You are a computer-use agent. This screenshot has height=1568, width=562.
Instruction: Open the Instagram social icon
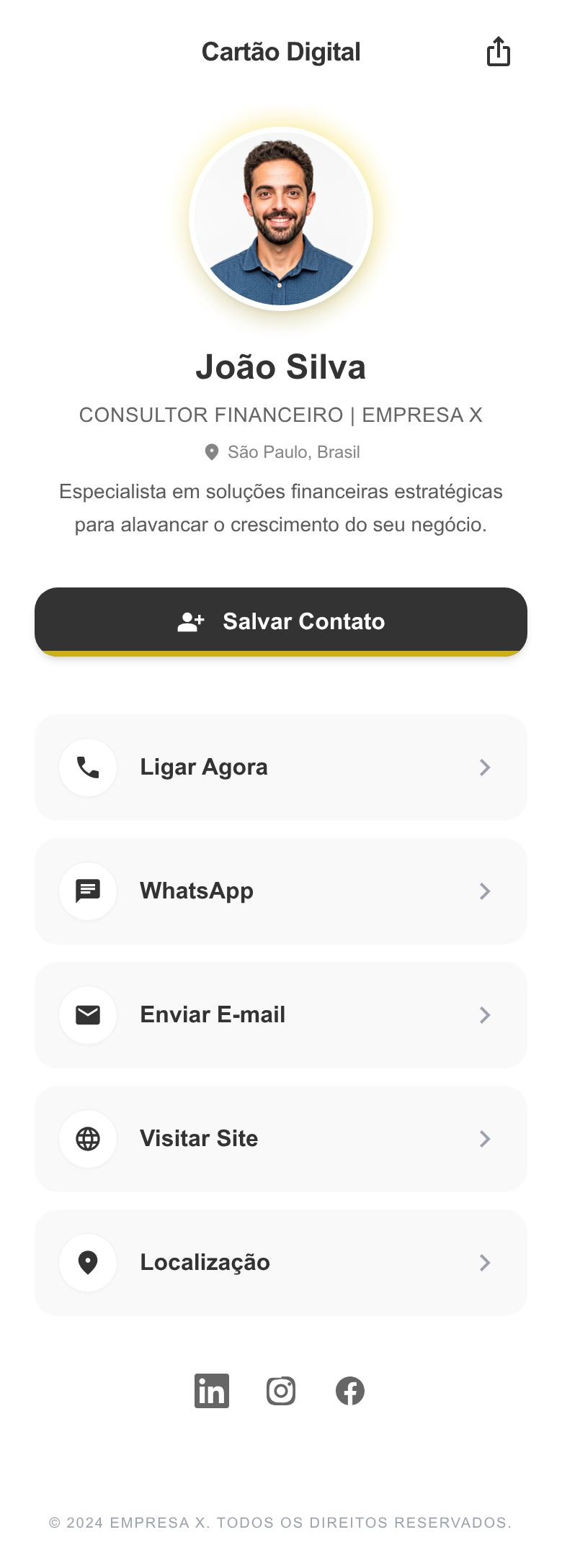(281, 1391)
